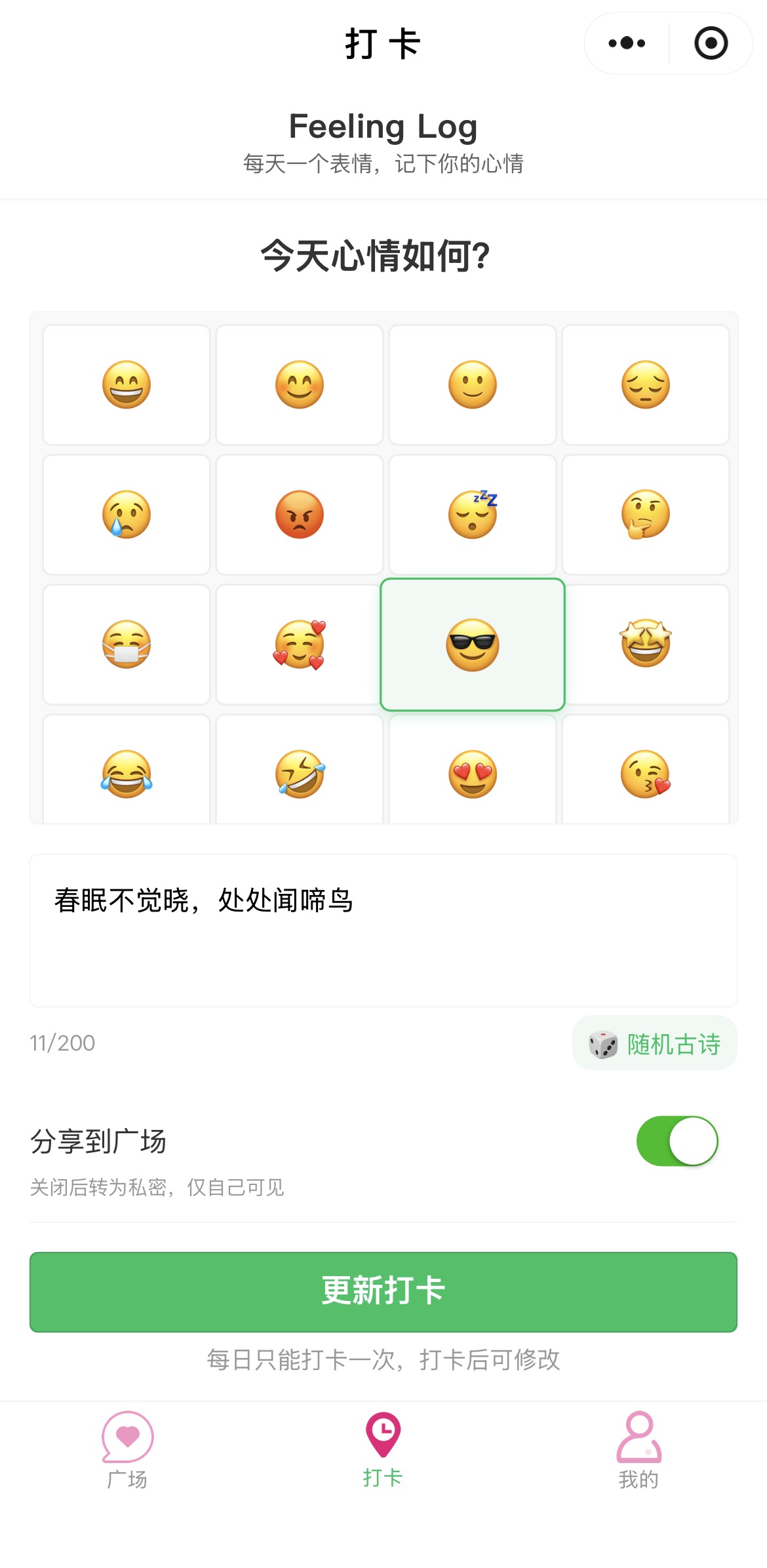Deselect the sunglasses emoji currently highlighted
The height and width of the screenshot is (1568, 767).
pyautogui.click(x=473, y=644)
